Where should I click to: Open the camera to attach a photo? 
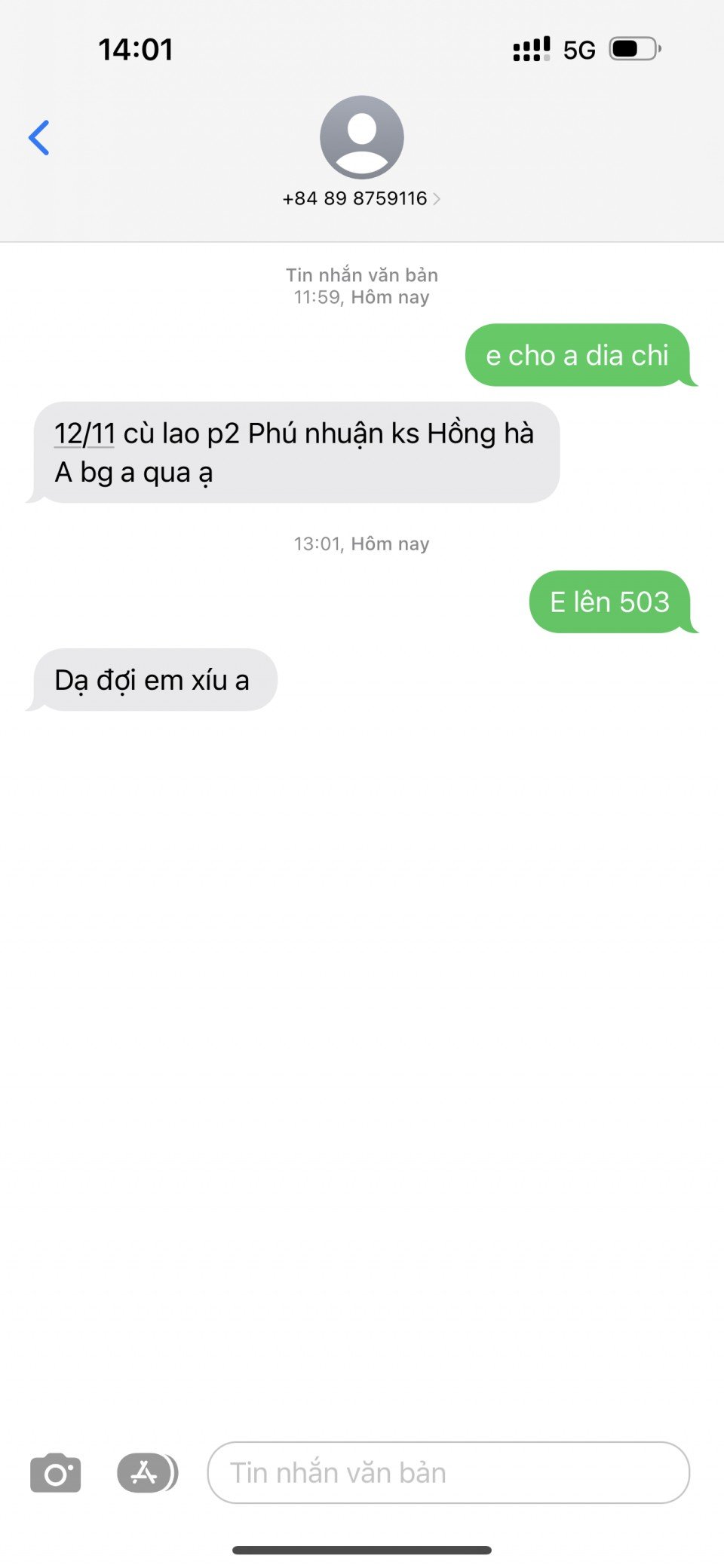(x=55, y=1472)
